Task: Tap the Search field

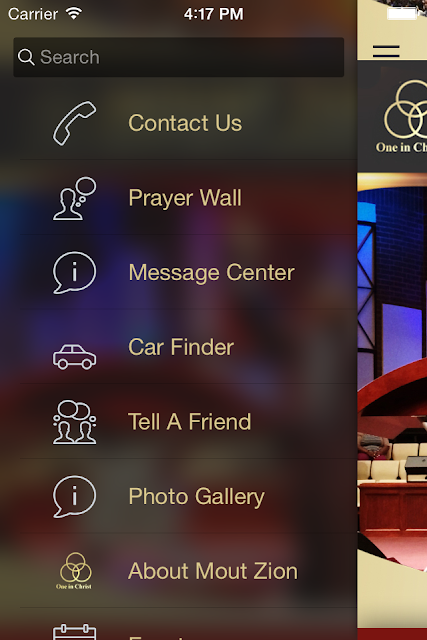Action: [x=178, y=57]
